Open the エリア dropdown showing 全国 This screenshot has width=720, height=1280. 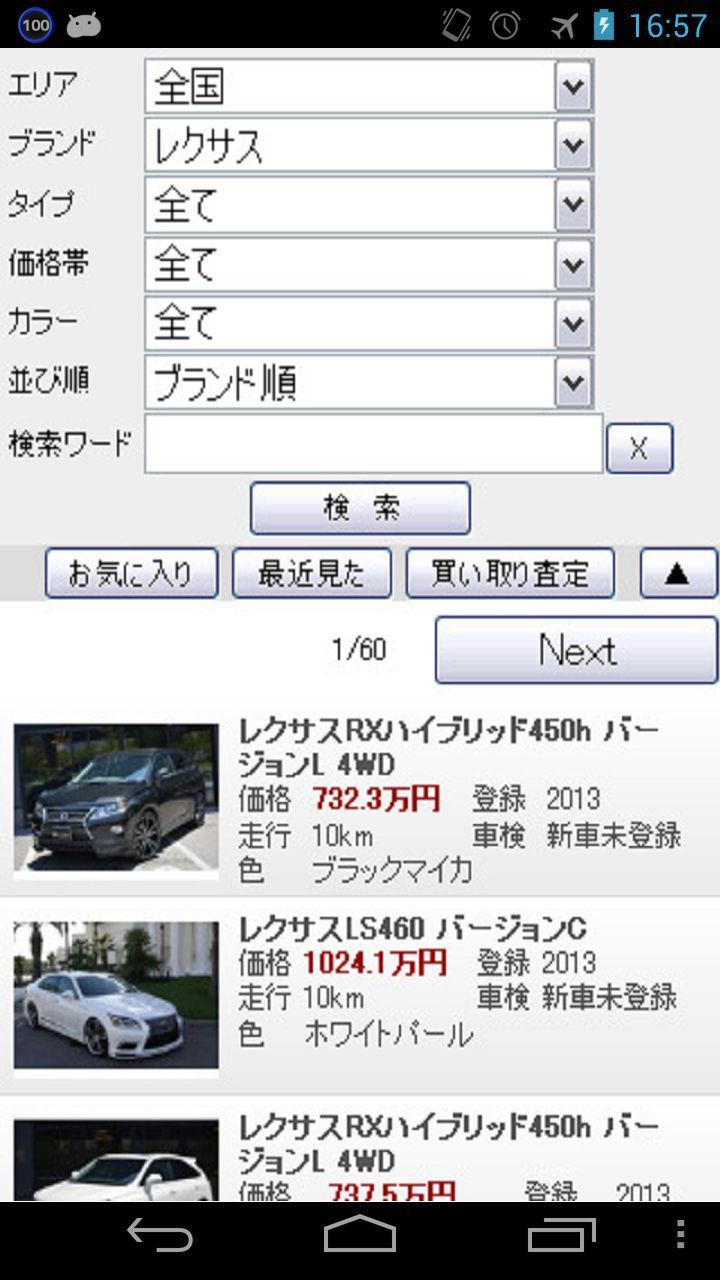click(368, 87)
